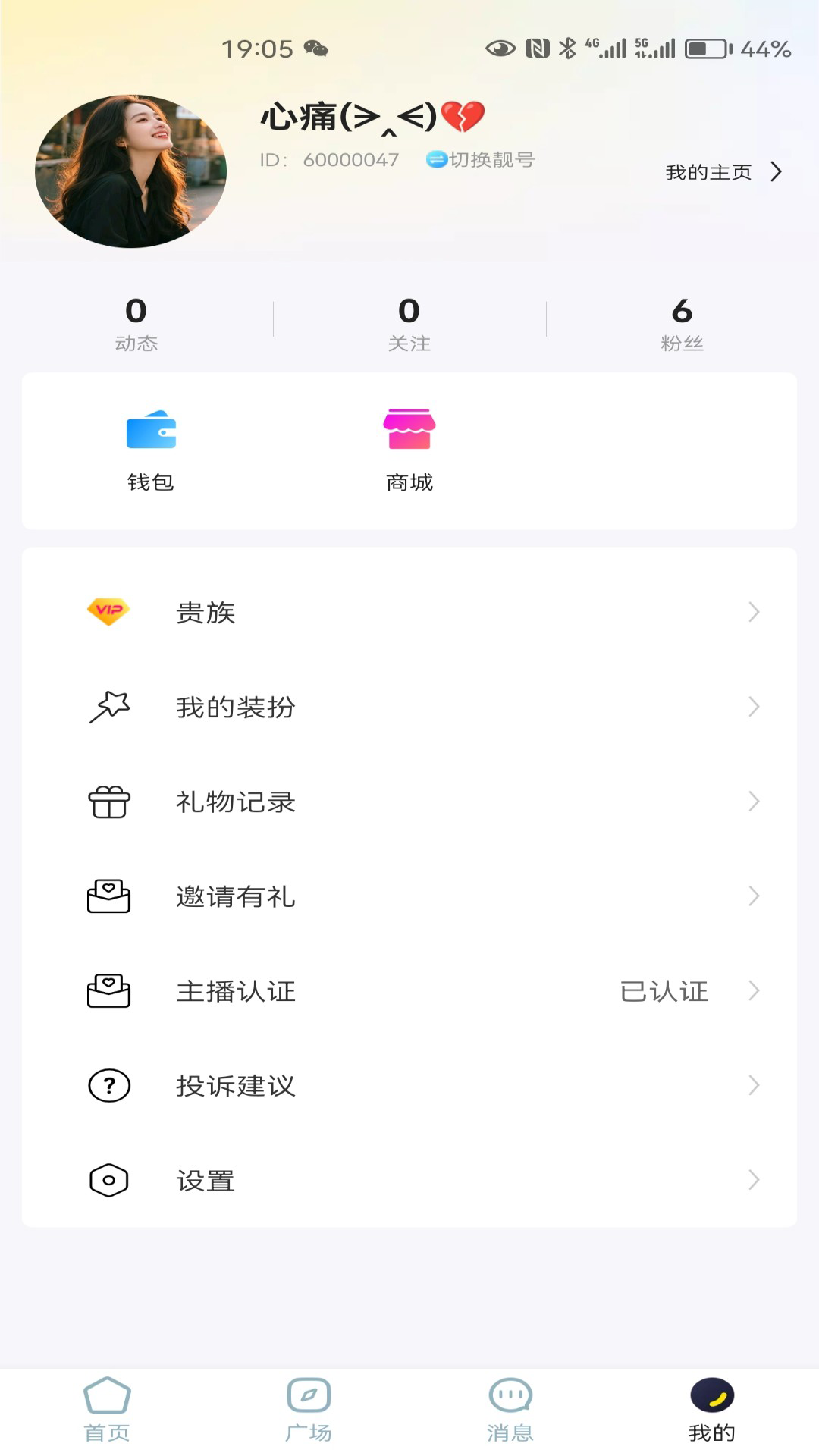
Task: Open the 商城 mall icon
Action: (409, 431)
